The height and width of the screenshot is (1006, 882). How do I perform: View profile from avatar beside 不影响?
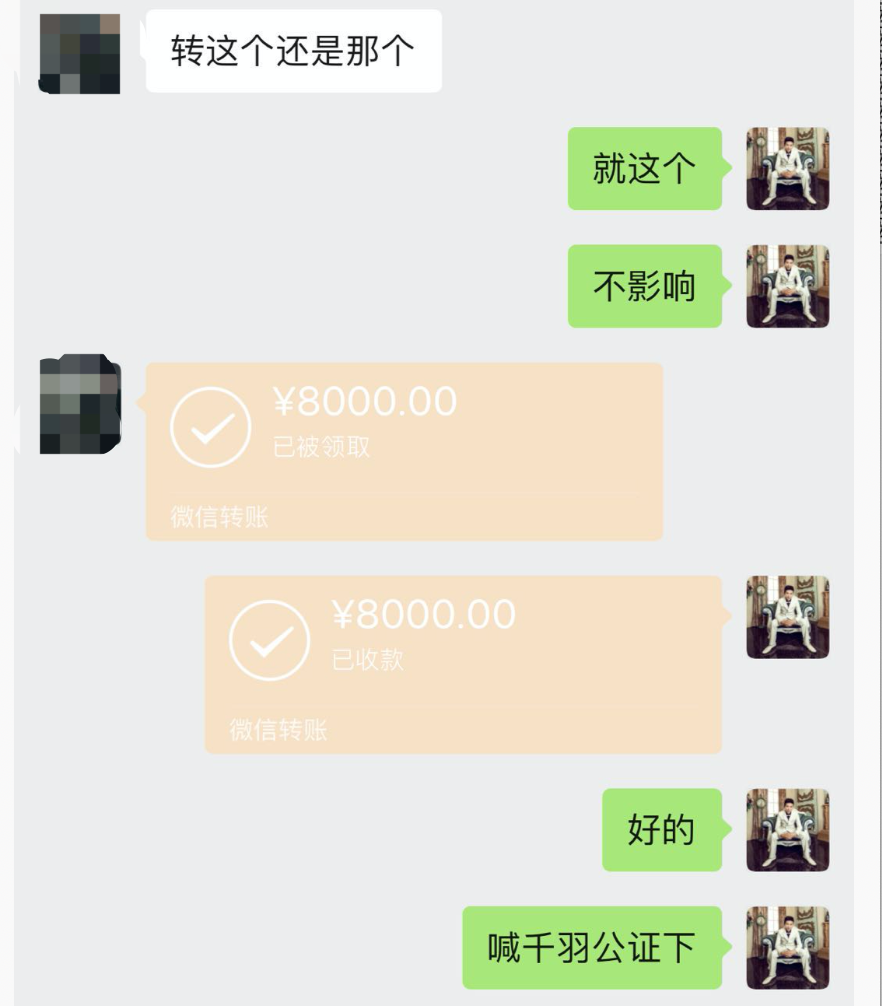point(788,286)
